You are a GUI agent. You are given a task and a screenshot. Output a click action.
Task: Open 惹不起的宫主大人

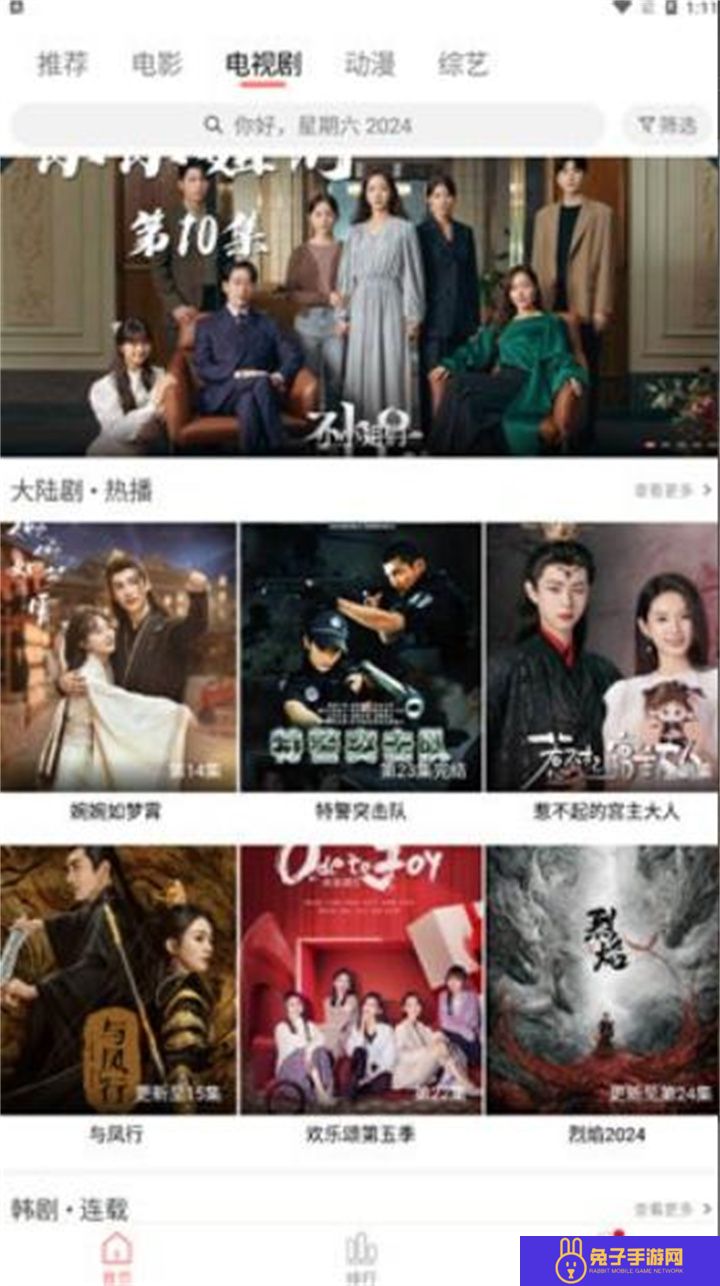coord(603,657)
